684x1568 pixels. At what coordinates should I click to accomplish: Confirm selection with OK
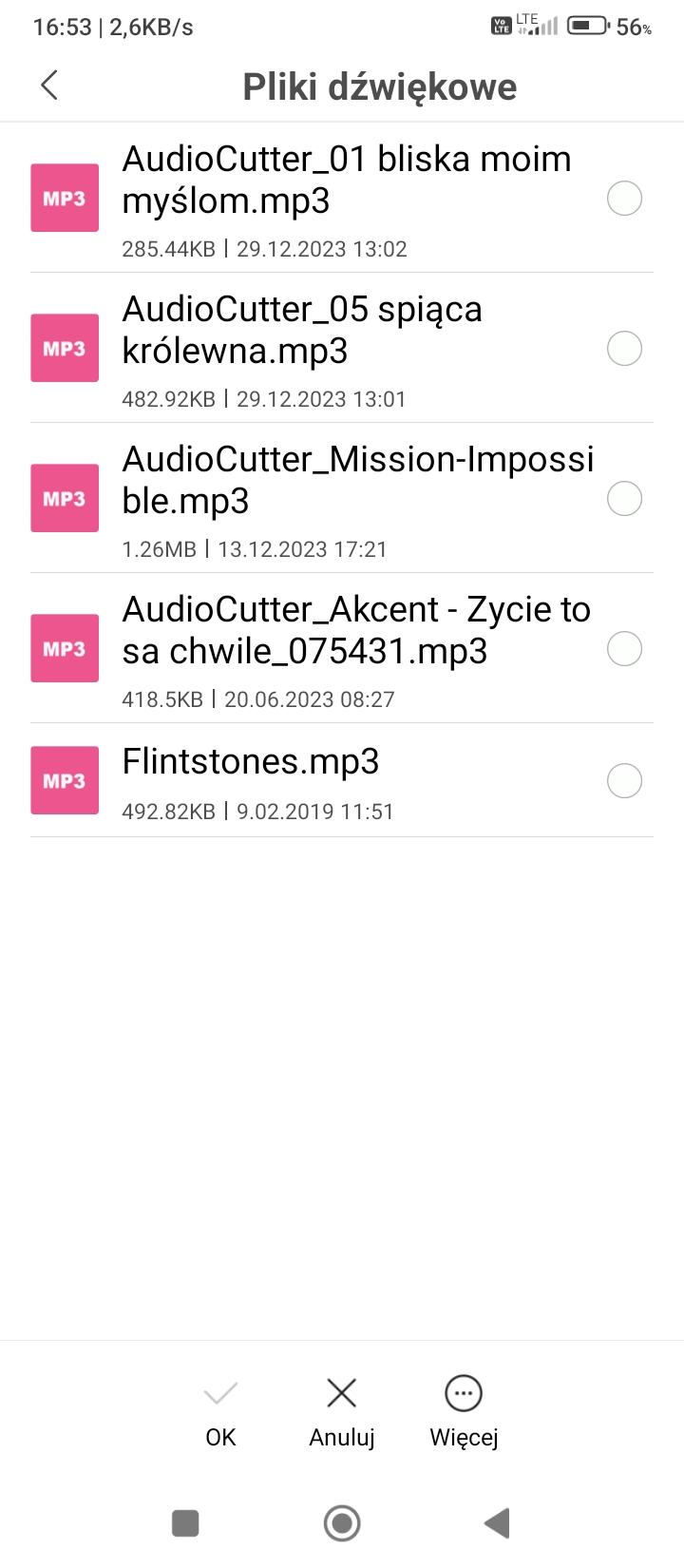pos(220,1410)
